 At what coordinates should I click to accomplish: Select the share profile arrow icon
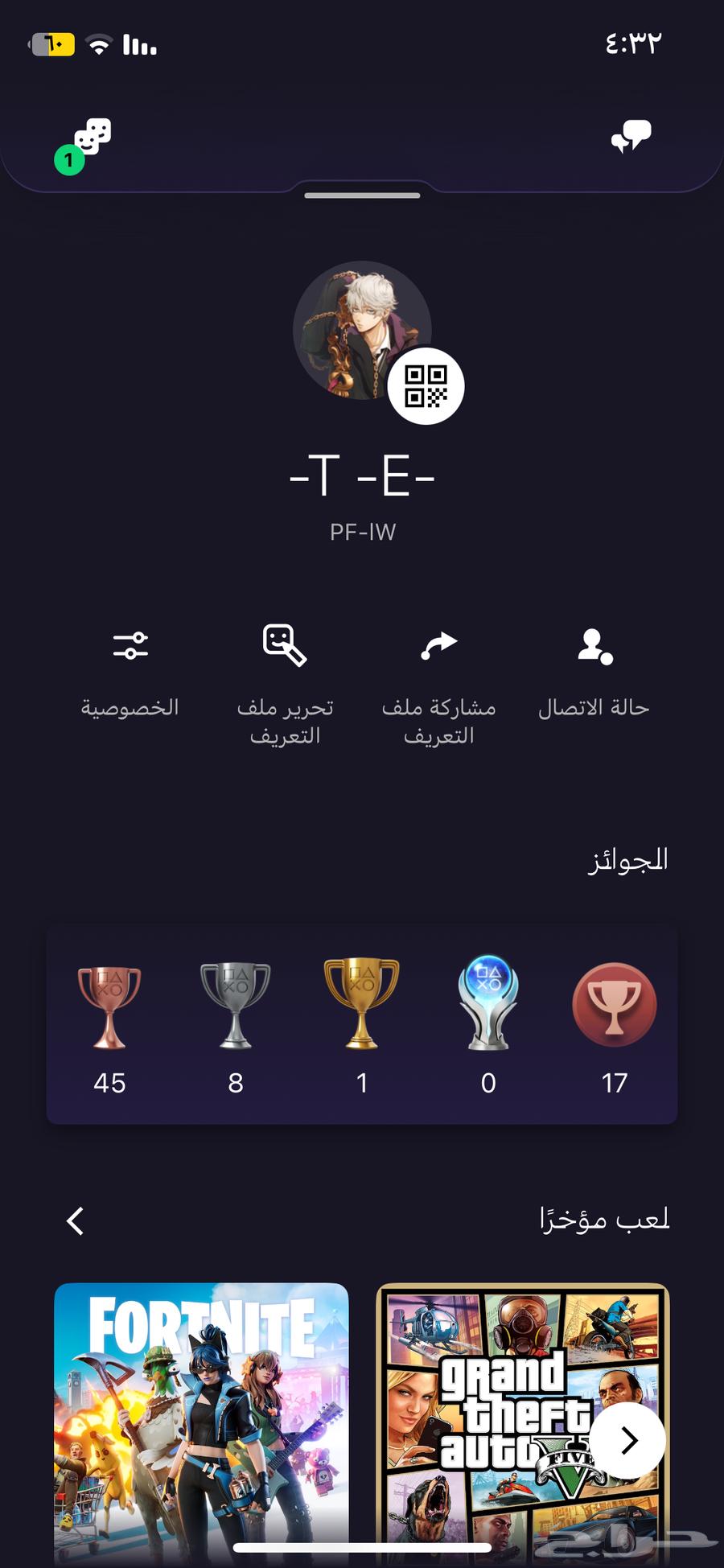click(x=439, y=644)
